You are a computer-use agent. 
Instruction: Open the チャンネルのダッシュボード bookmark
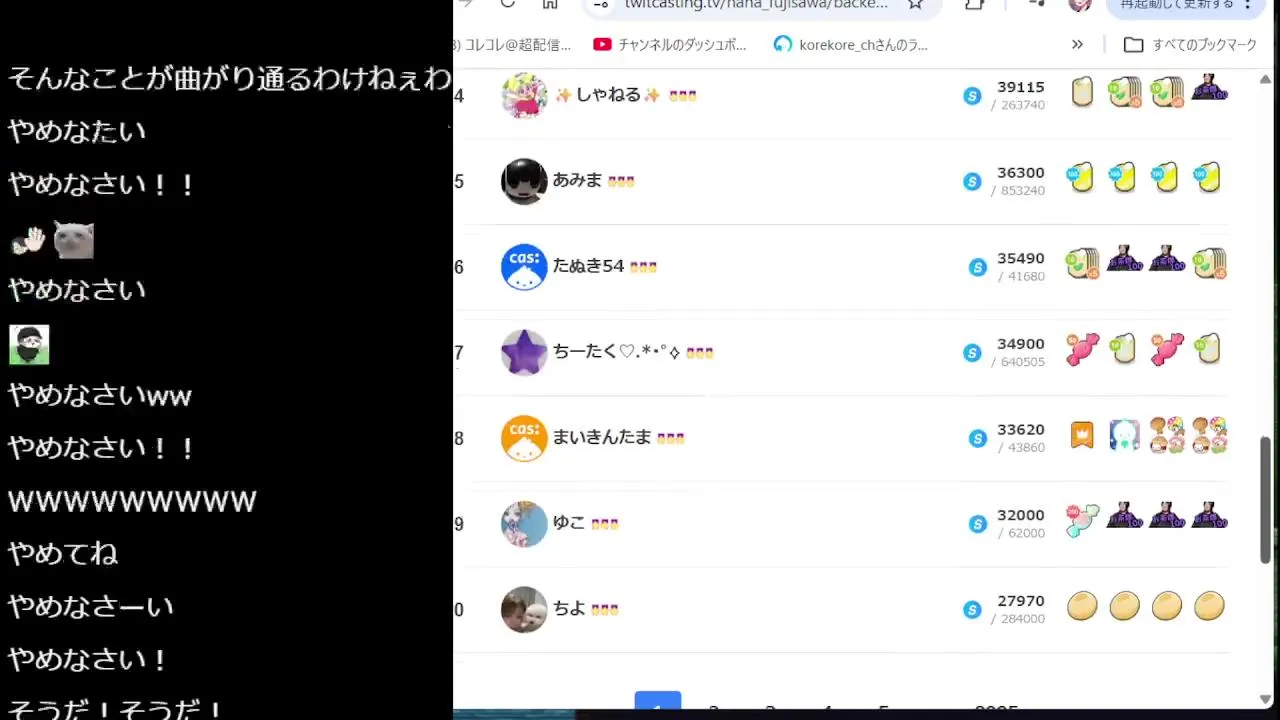[x=671, y=44]
